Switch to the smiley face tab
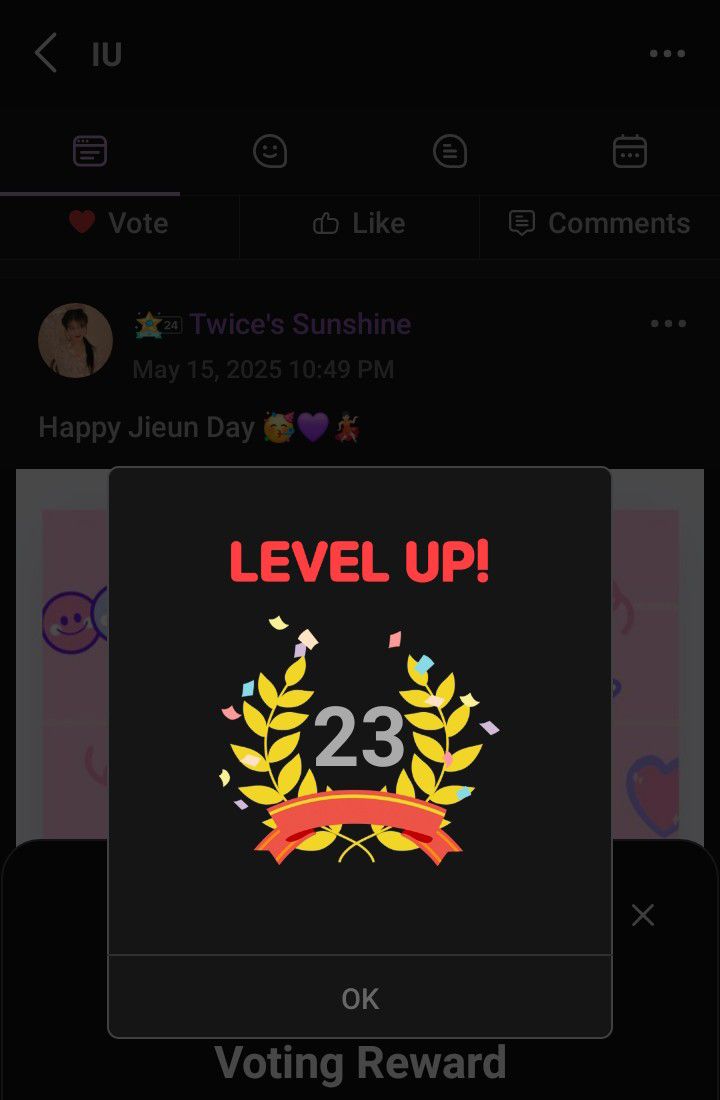 coord(270,152)
